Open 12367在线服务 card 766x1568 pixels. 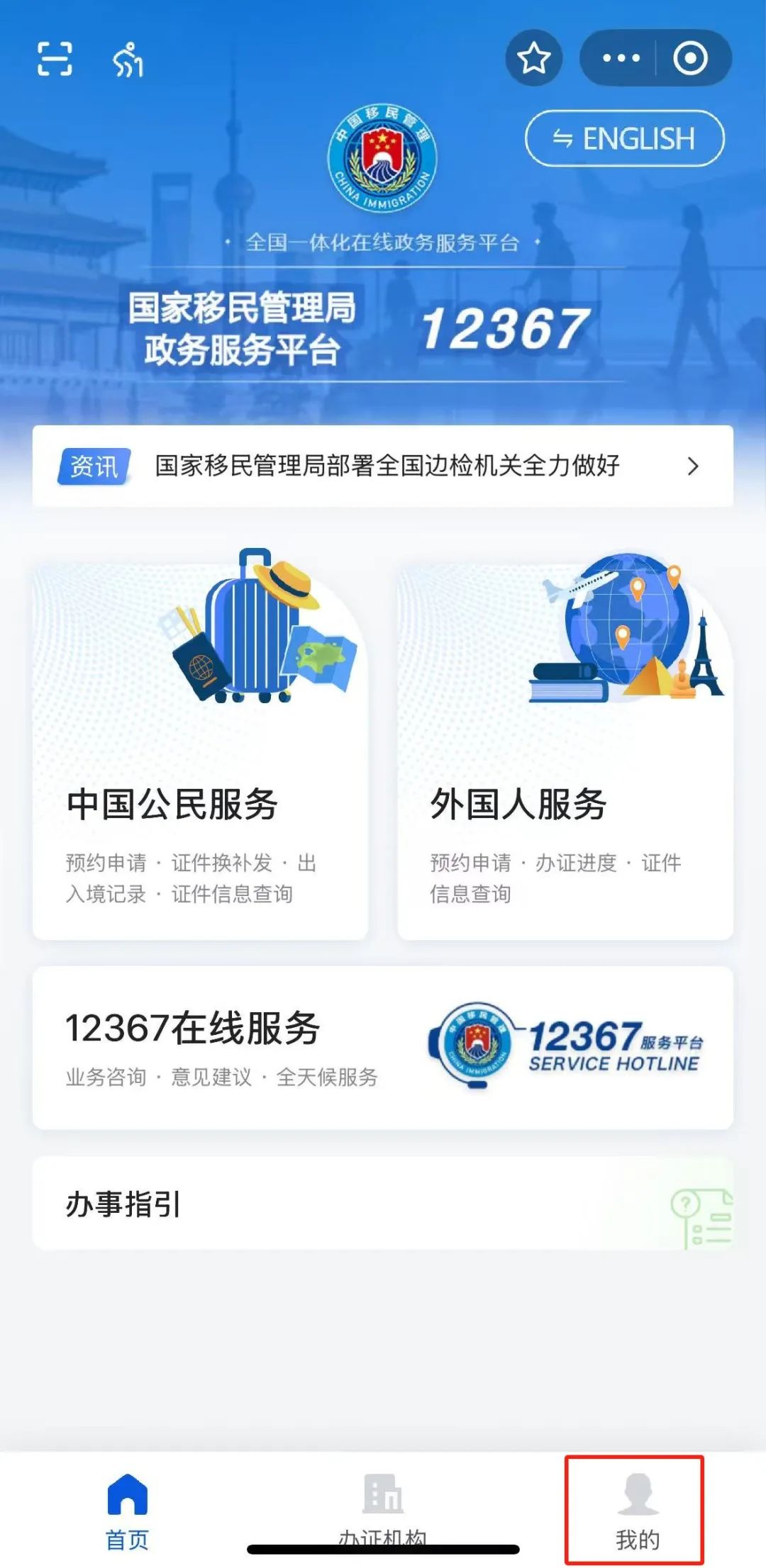click(x=383, y=1047)
